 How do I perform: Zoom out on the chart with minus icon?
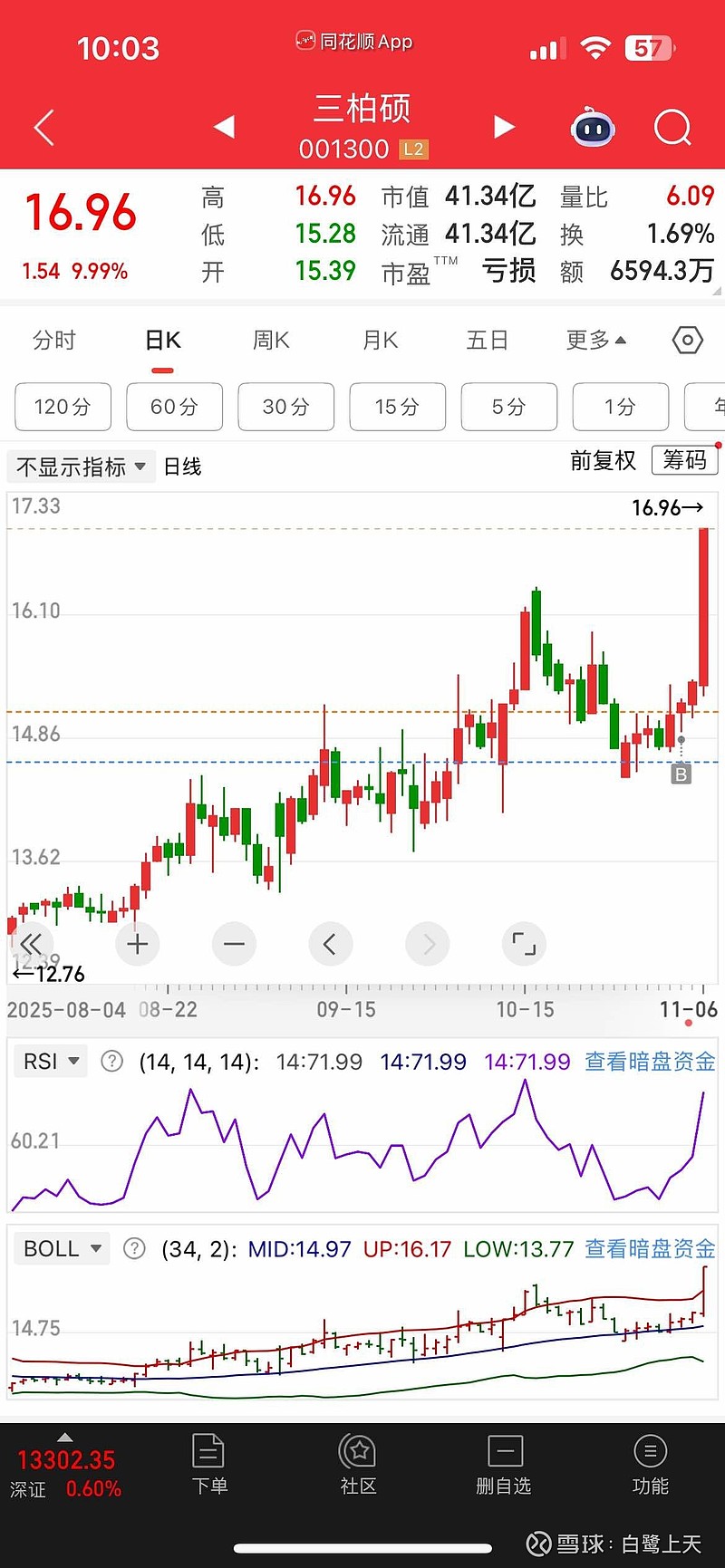pyautogui.click(x=234, y=944)
